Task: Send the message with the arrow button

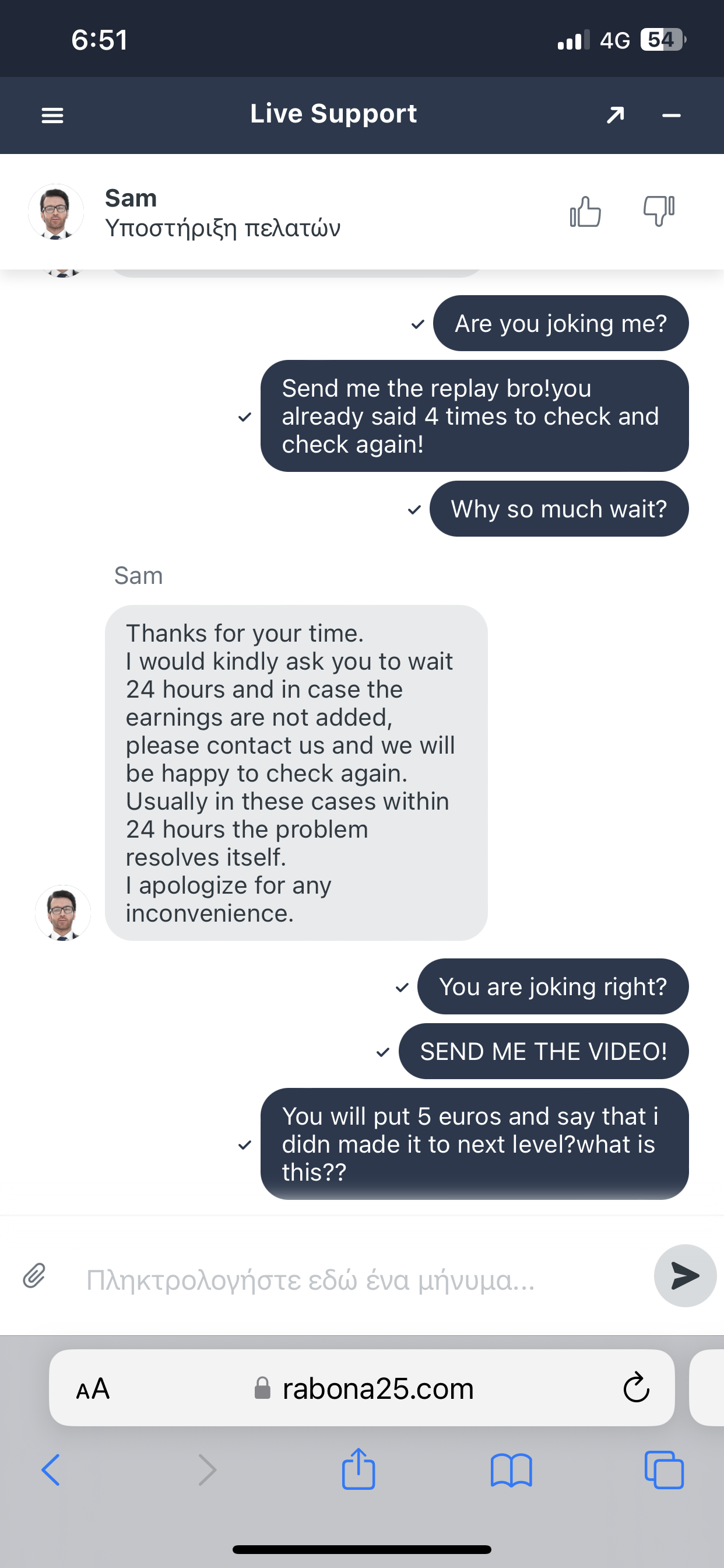Action: (x=684, y=1275)
